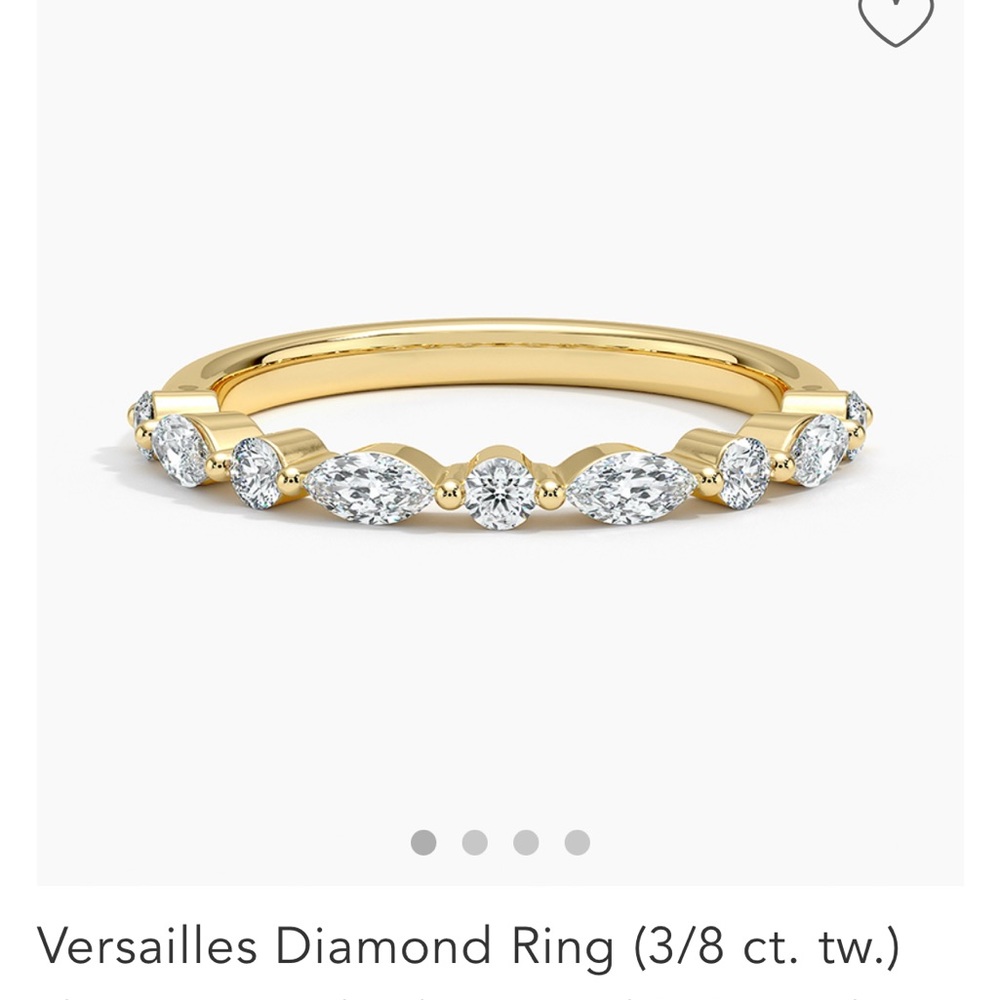This screenshot has height=1000, width=1000.
Task: Jump to the second image indicator dot
Action: pyautogui.click(x=474, y=842)
